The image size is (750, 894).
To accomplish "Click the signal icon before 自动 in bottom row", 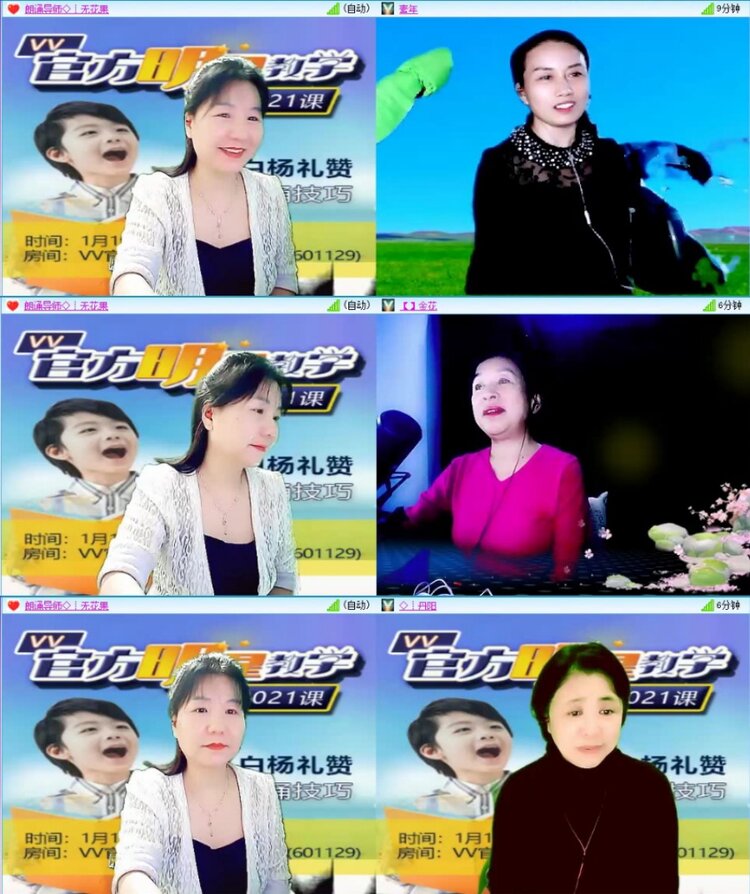I will [332, 603].
